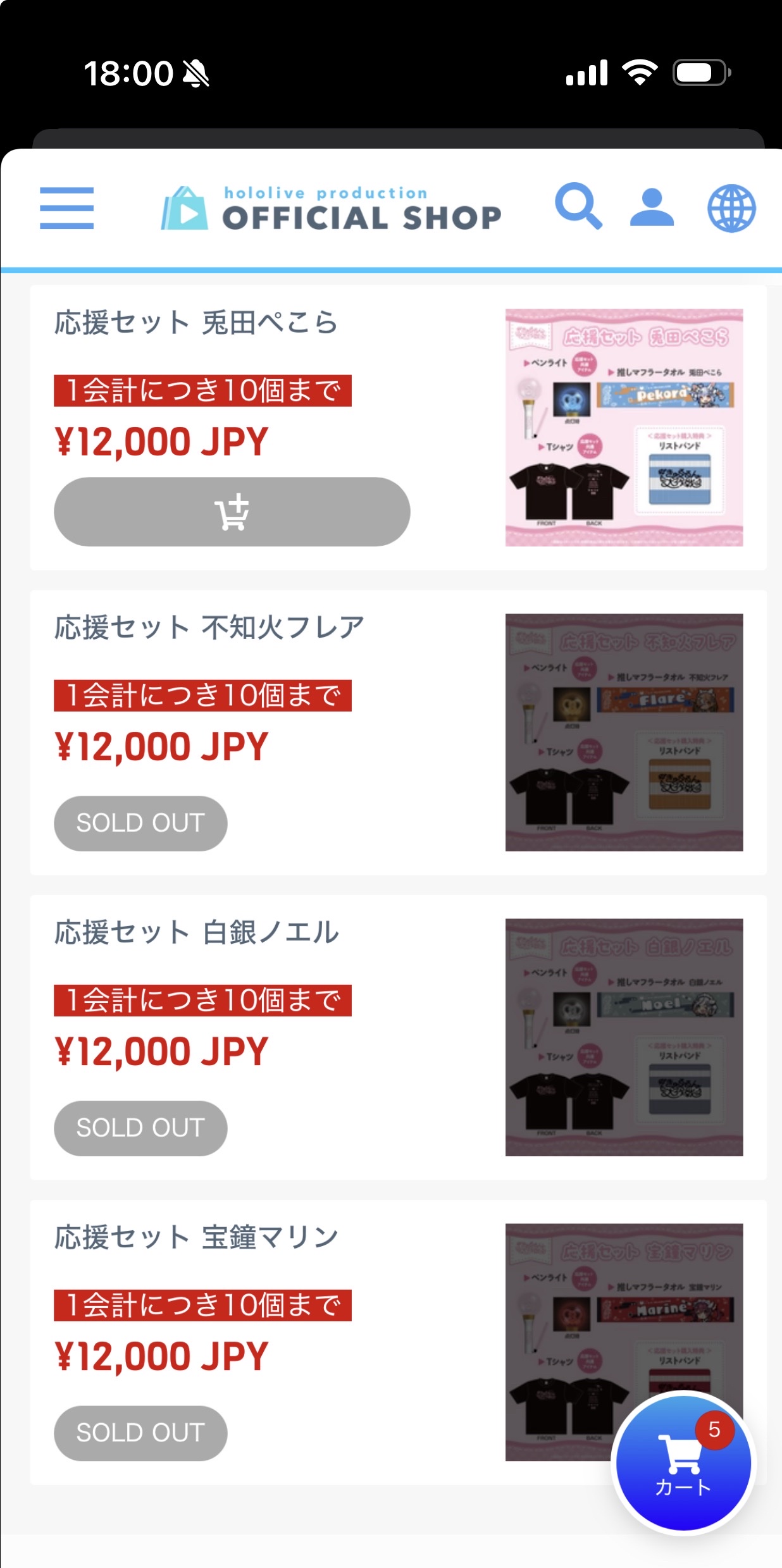Open the account profile icon
This screenshot has width=782, height=1568.
(x=652, y=207)
